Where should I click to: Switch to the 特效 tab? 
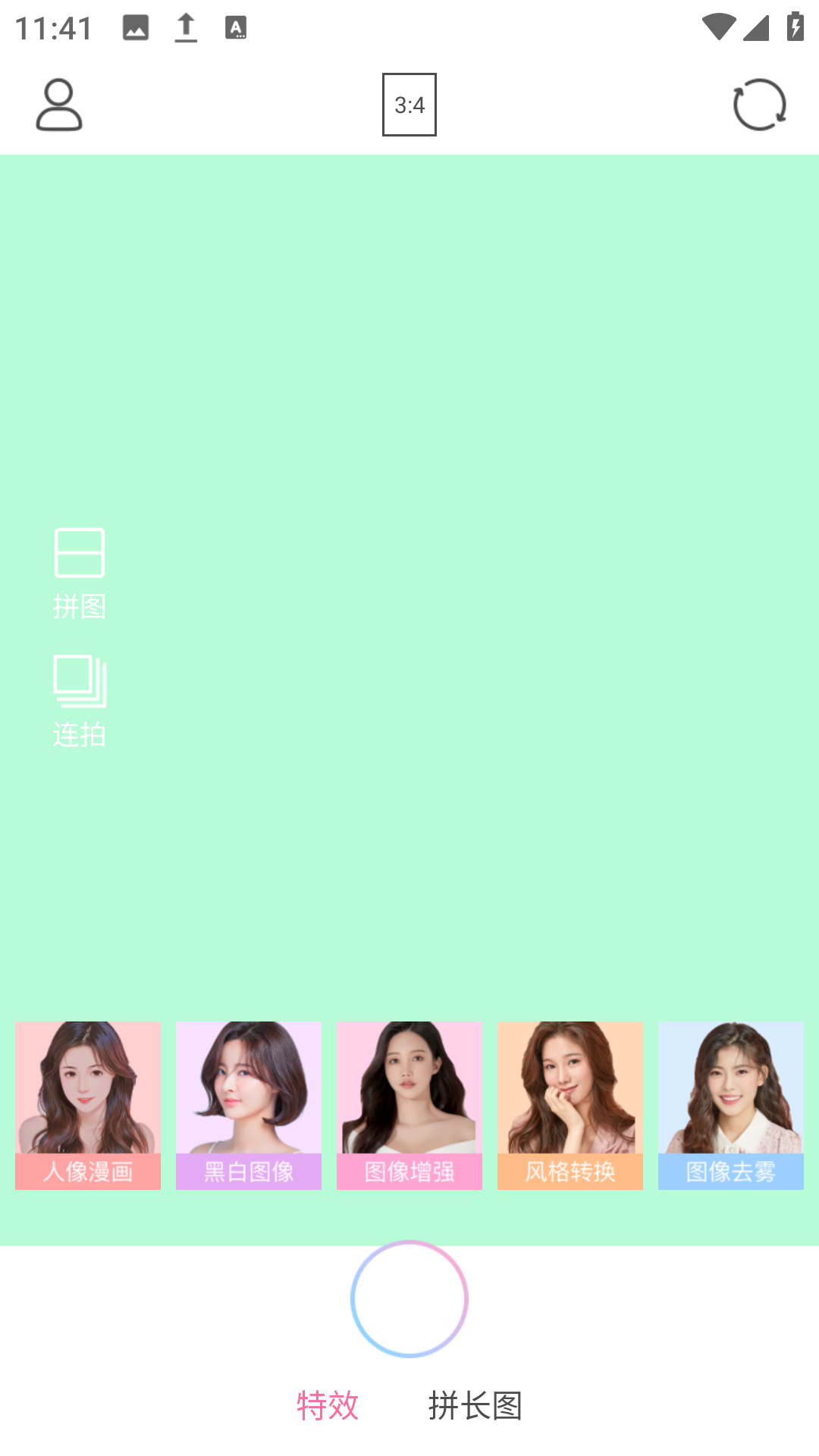click(328, 1405)
